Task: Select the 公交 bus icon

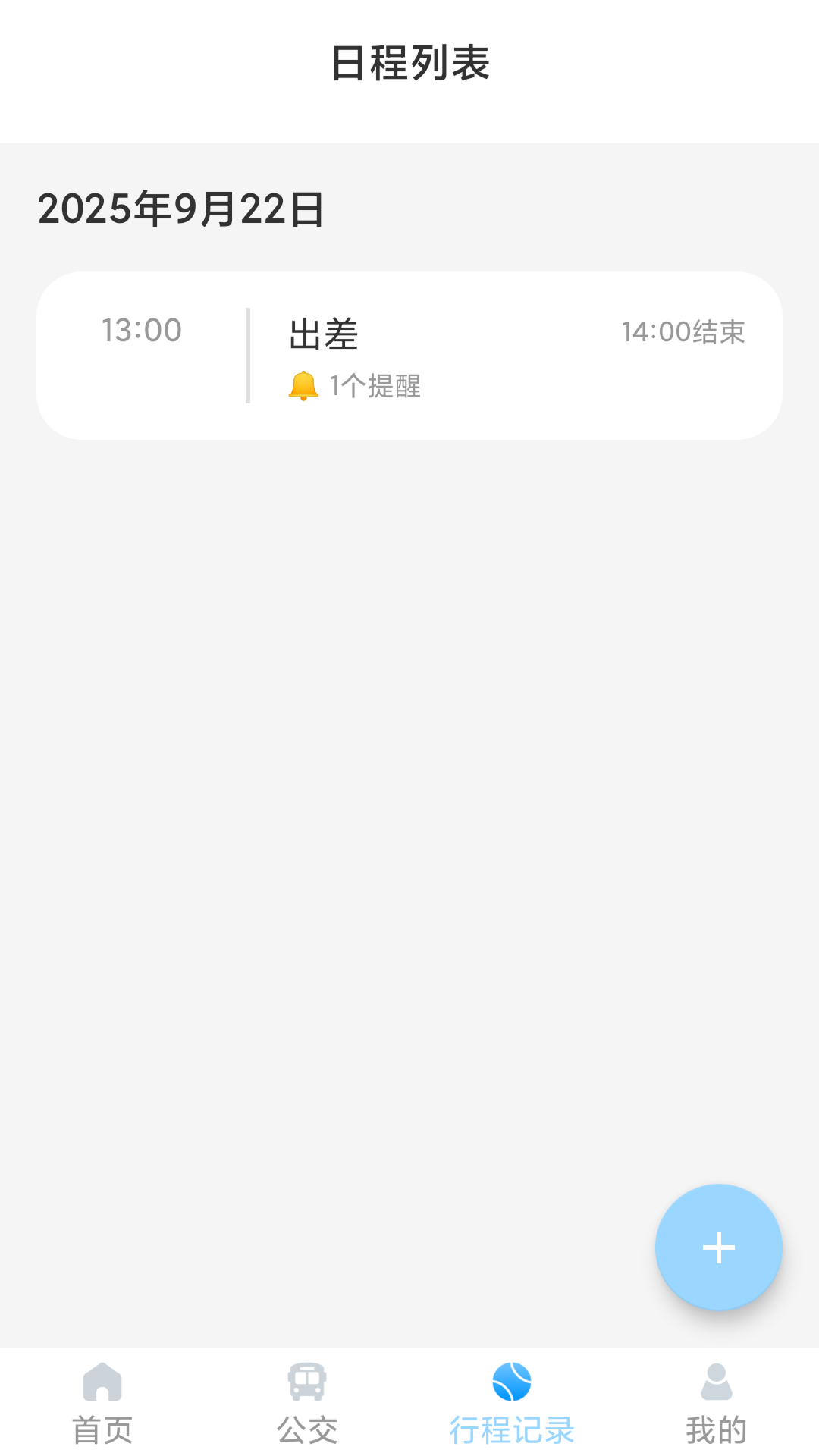Action: pos(306,1382)
